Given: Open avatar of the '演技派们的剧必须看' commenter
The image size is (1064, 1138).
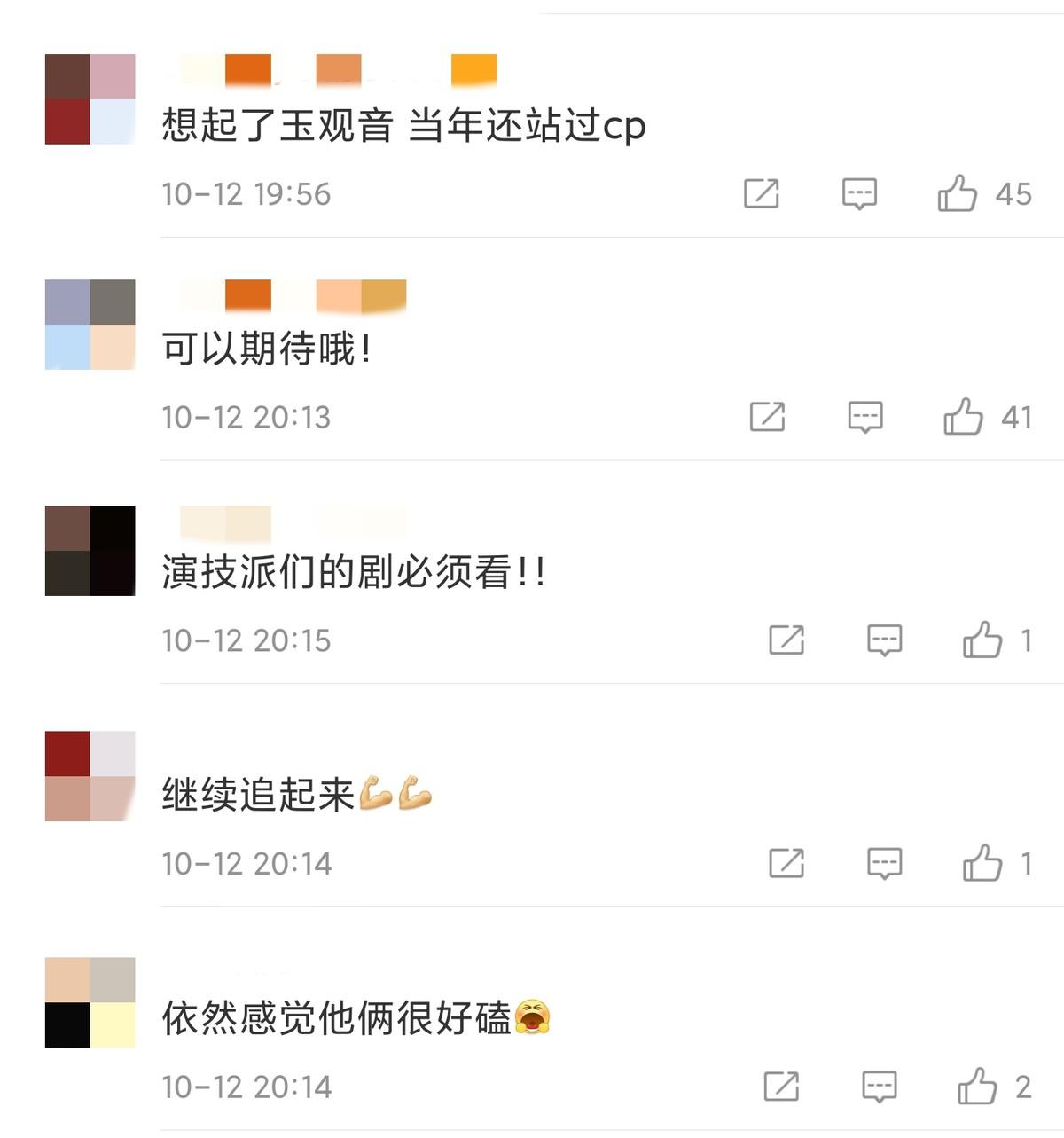Looking at the screenshot, I should (90, 551).
